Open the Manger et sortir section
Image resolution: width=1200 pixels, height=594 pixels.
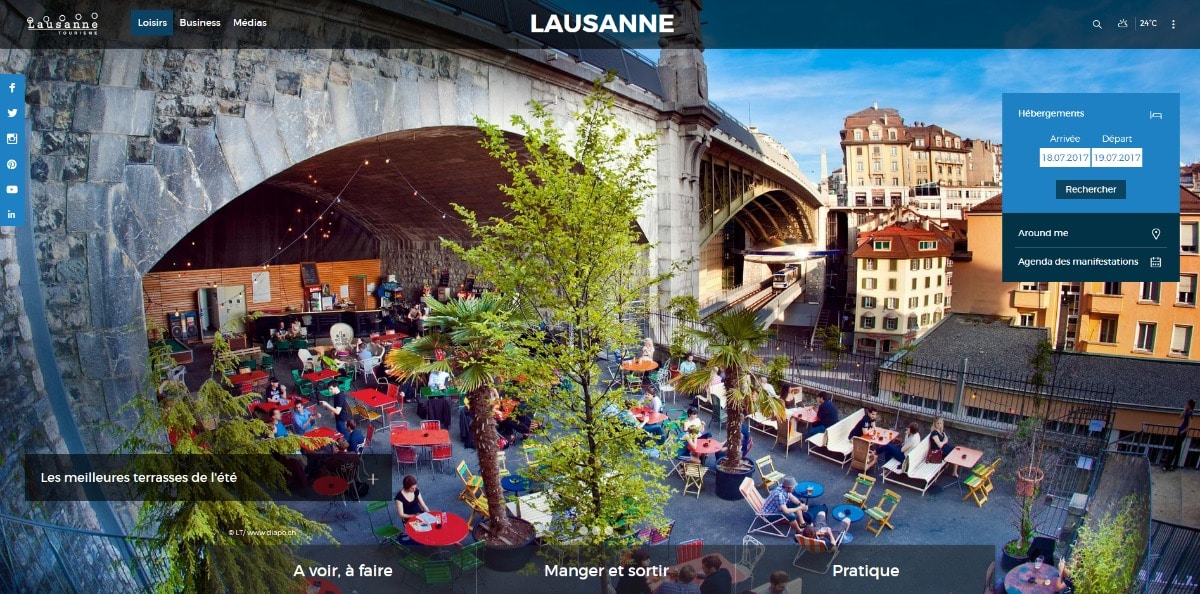(x=607, y=571)
